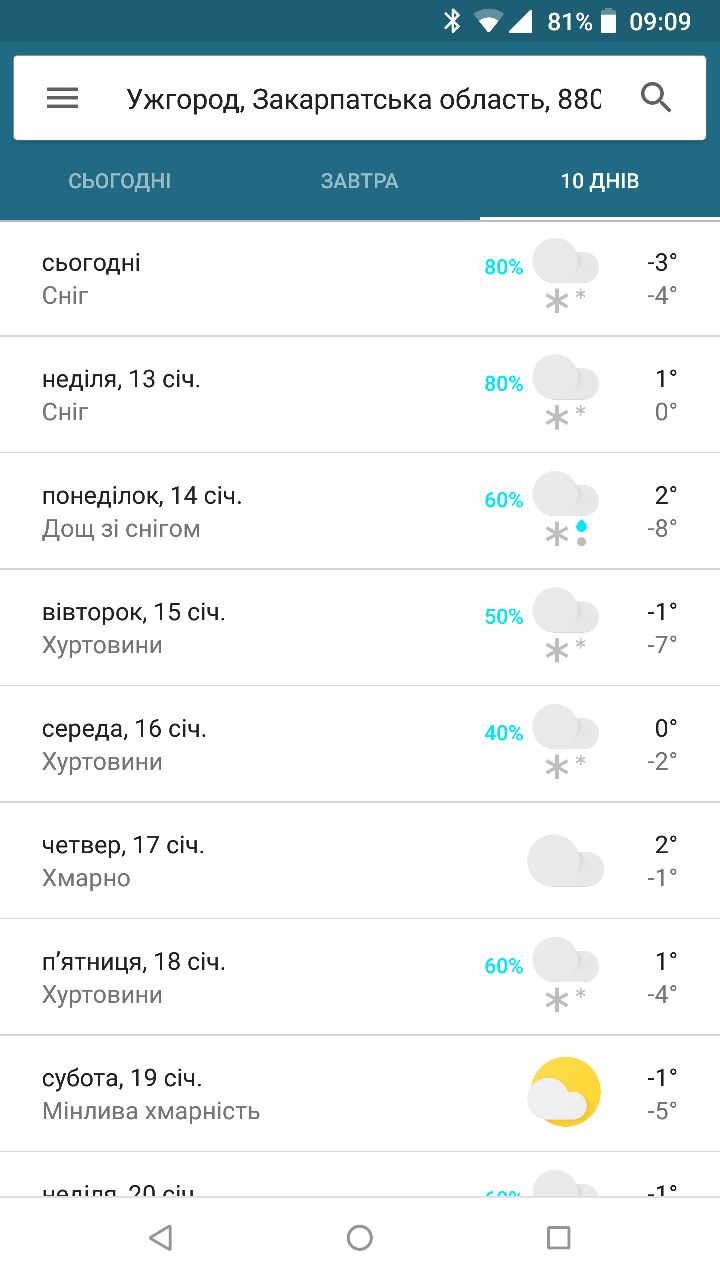This screenshot has height=1280, width=720.
Task: Switch to the ЗАВТРА tab
Action: tap(360, 181)
